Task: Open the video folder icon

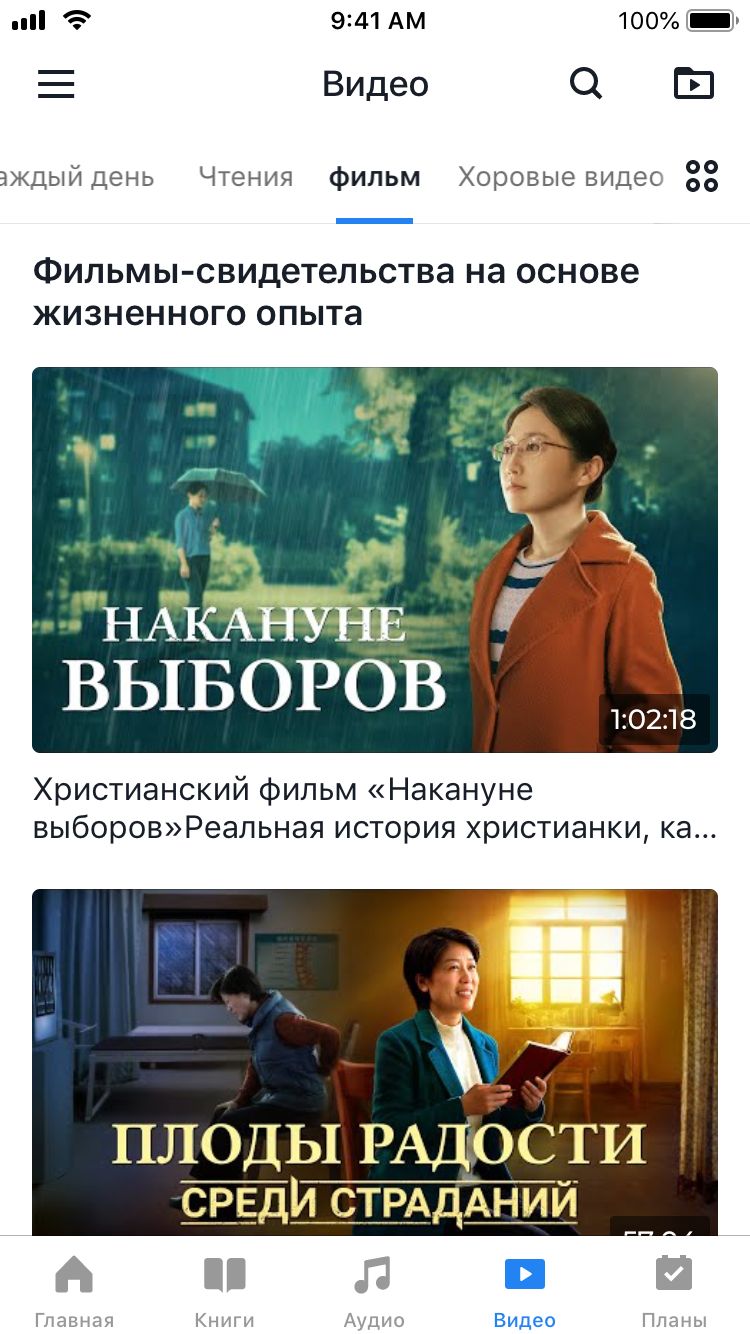Action: point(693,84)
